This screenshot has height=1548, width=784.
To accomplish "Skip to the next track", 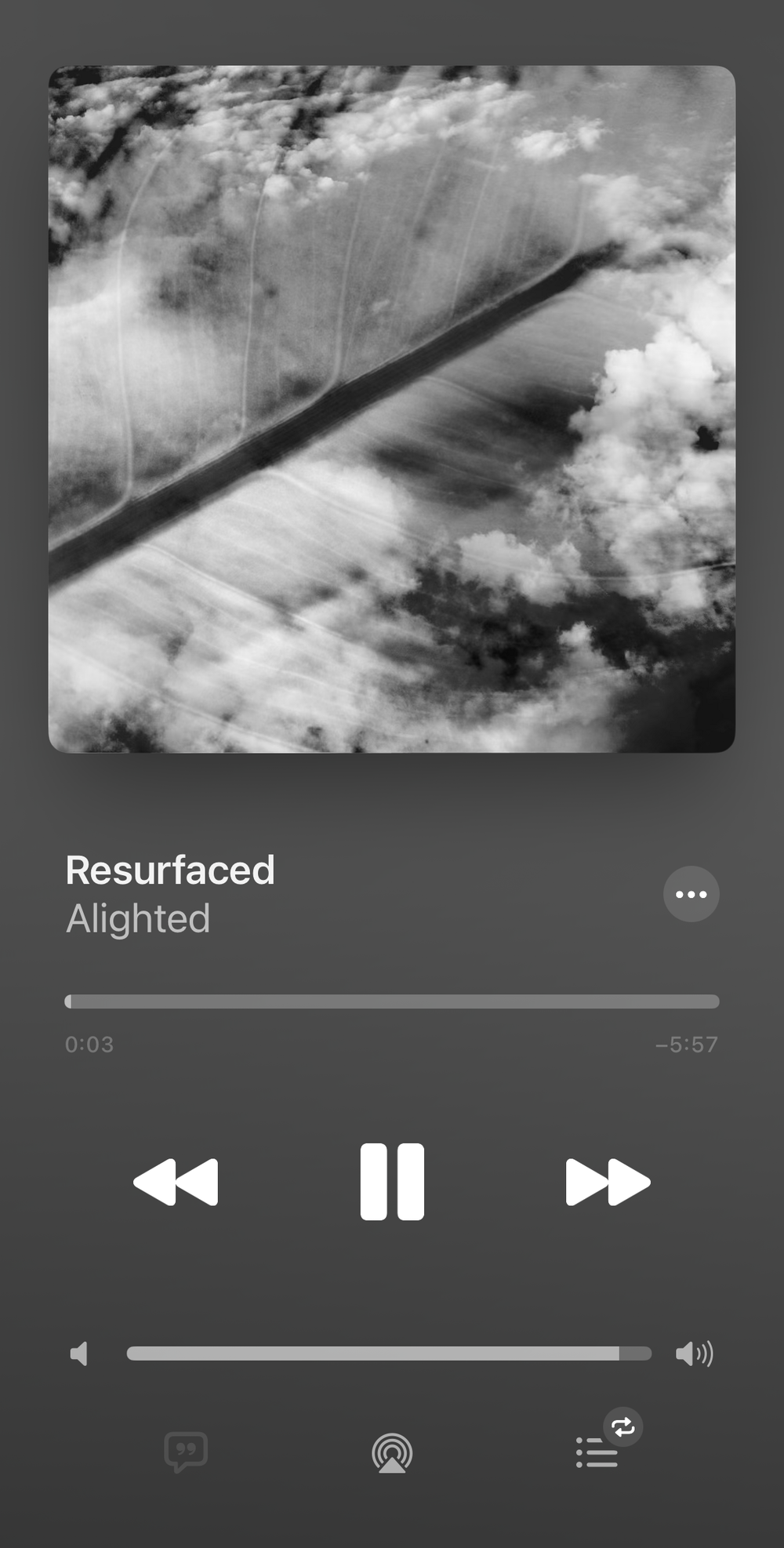I will [x=608, y=1182].
